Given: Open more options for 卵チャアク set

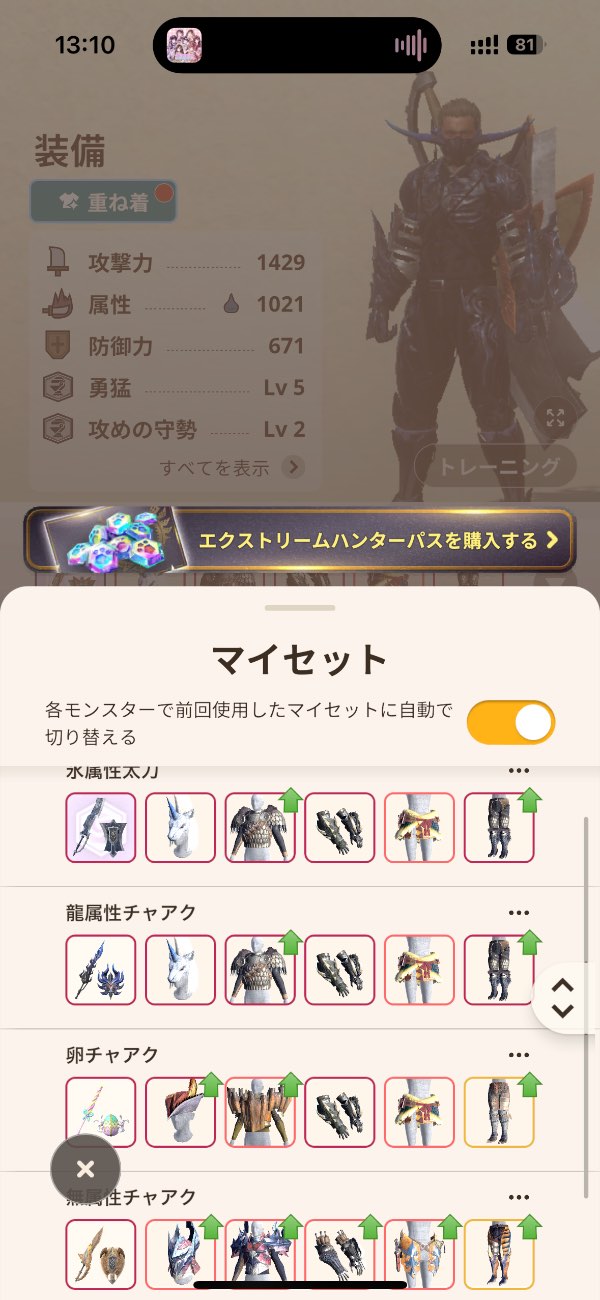Looking at the screenshot, I should point(518,1055).
